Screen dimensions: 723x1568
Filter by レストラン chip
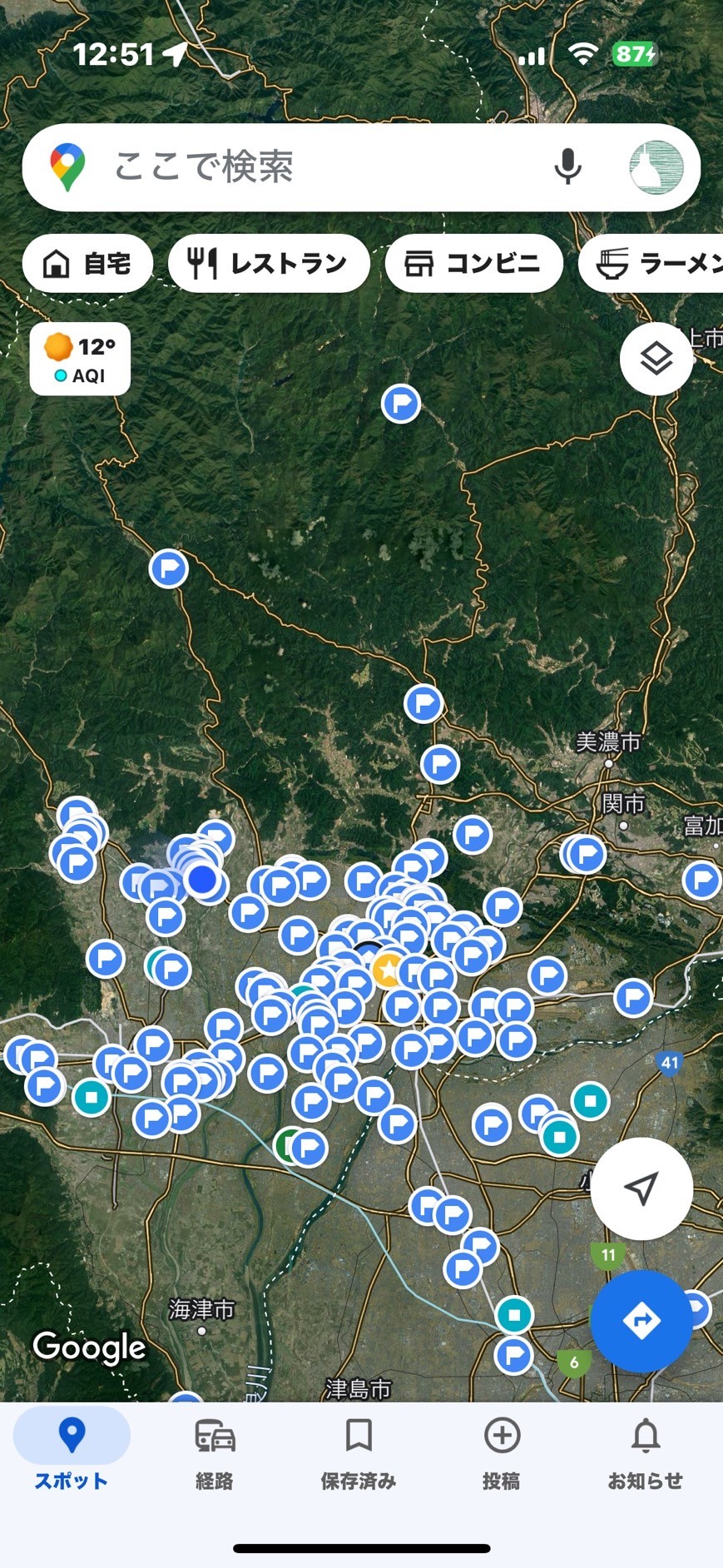click(269, 264)
